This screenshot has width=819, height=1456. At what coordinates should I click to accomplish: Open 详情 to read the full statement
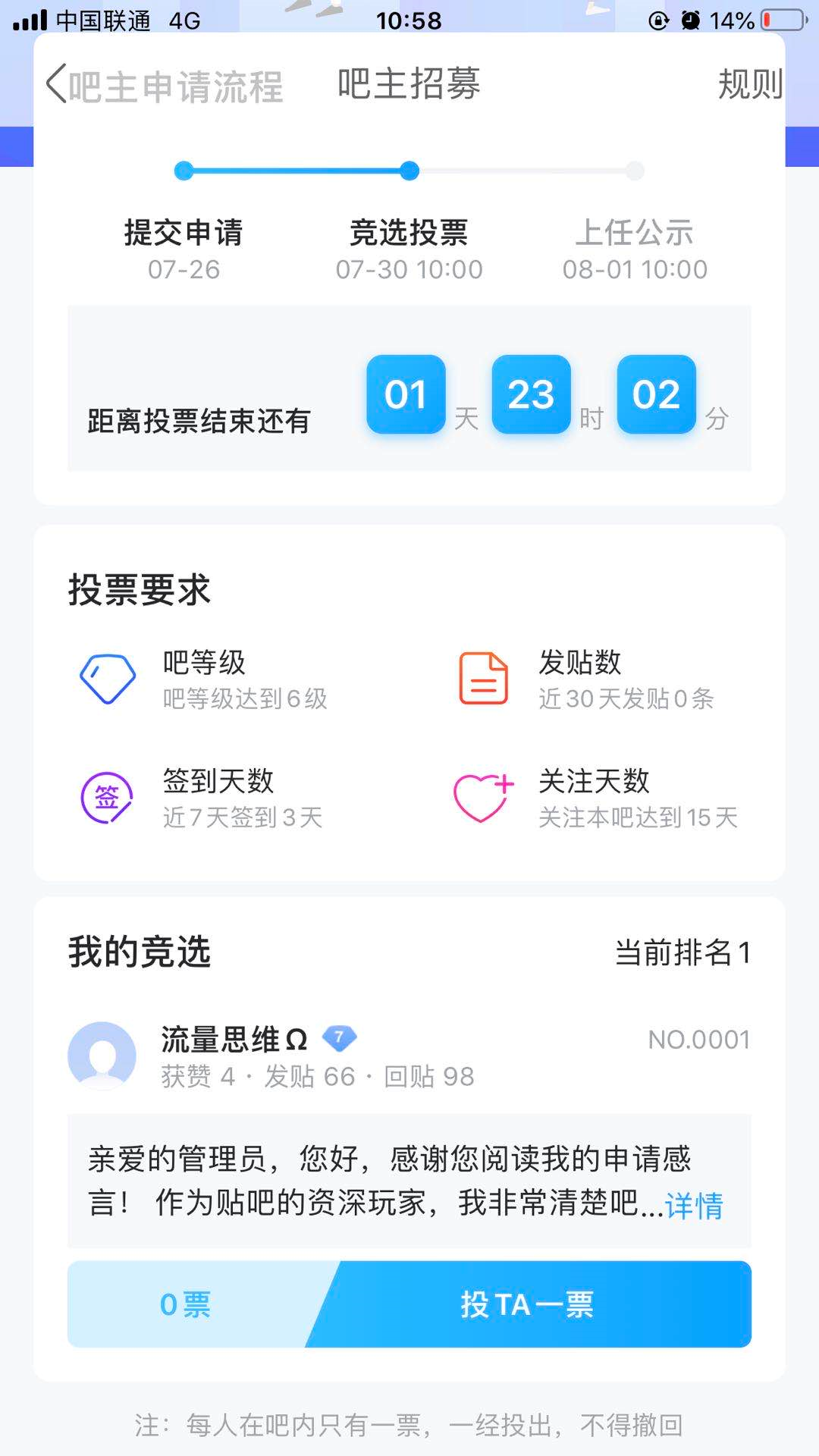[x=694, y=1205]
